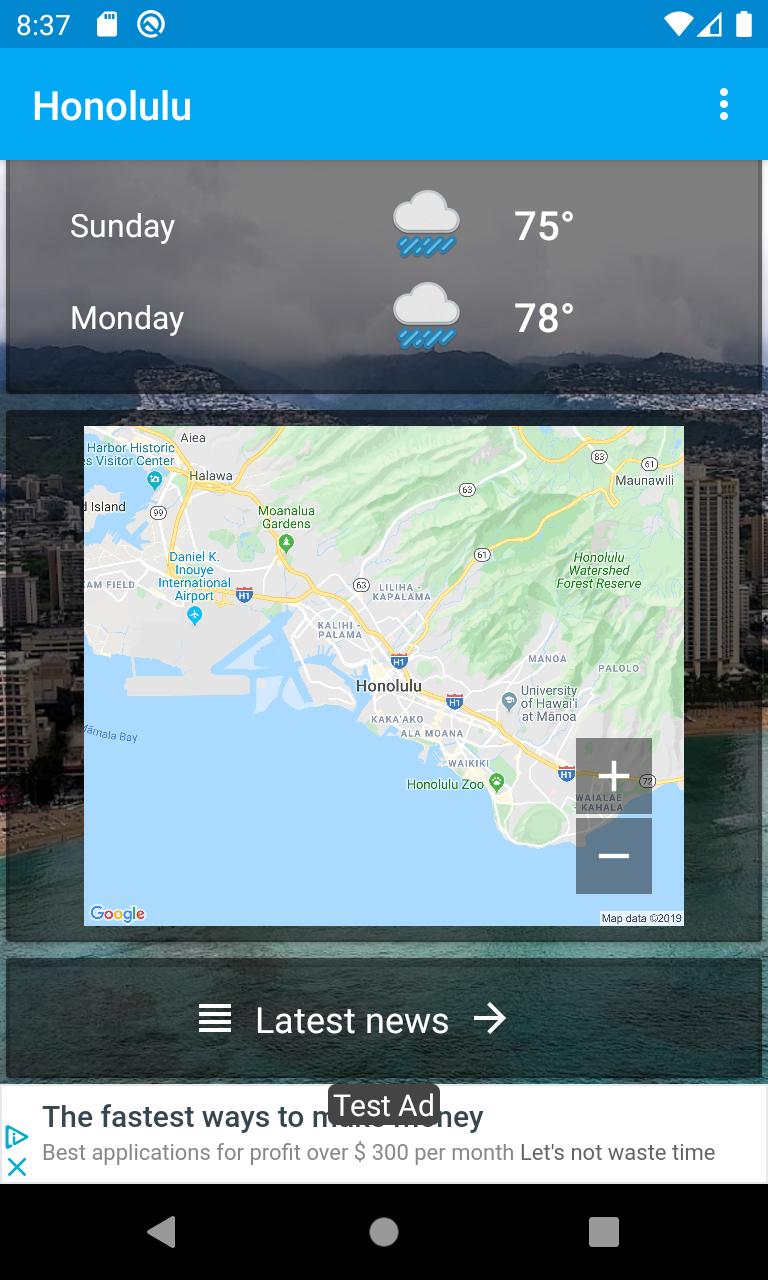
Task: Zoom out on the Honolulu map
Action: point(613,856)
